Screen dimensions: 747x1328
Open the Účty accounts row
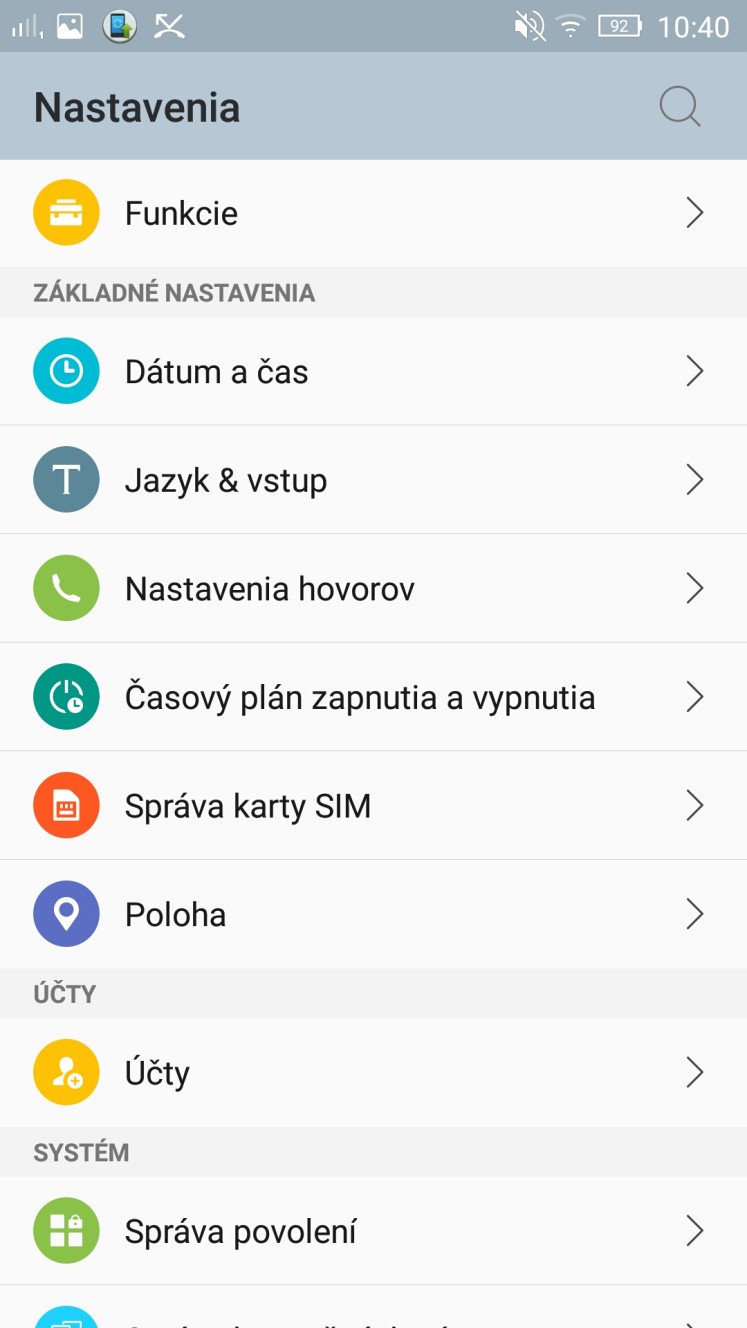point(373,1072)
